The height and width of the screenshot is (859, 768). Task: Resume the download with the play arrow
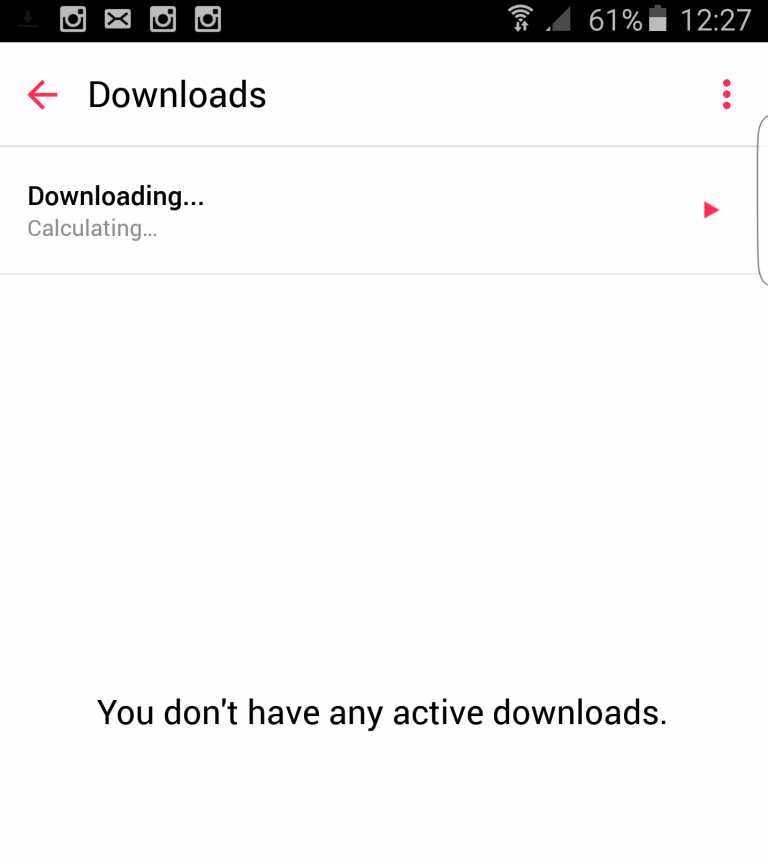[x=711, y=210]
